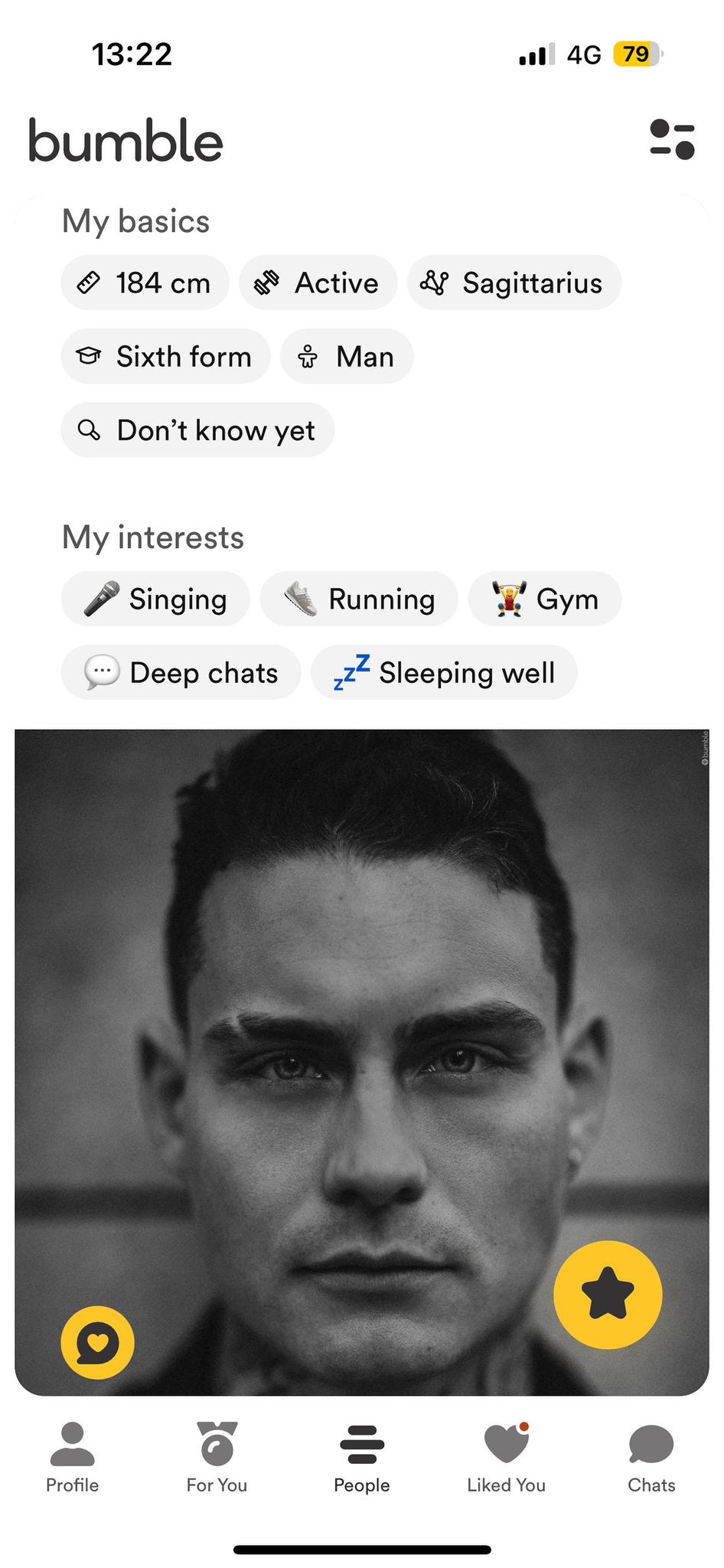SuperSwipe with the yellow star button
The height and width of the screenshot is (1568, 724).
tap(608, 1294)
